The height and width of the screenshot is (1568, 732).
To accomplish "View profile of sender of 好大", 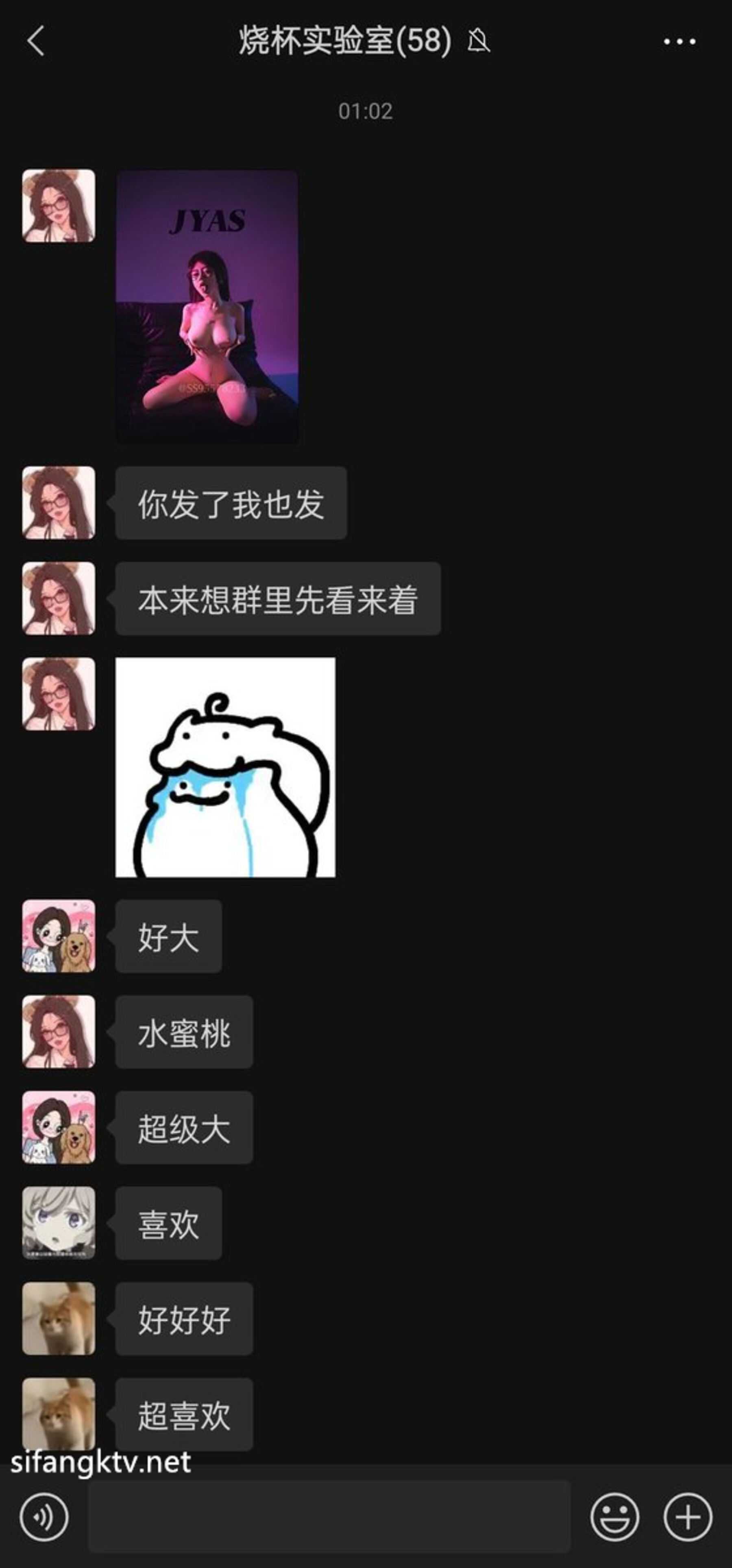I will (x=59, y=935).
